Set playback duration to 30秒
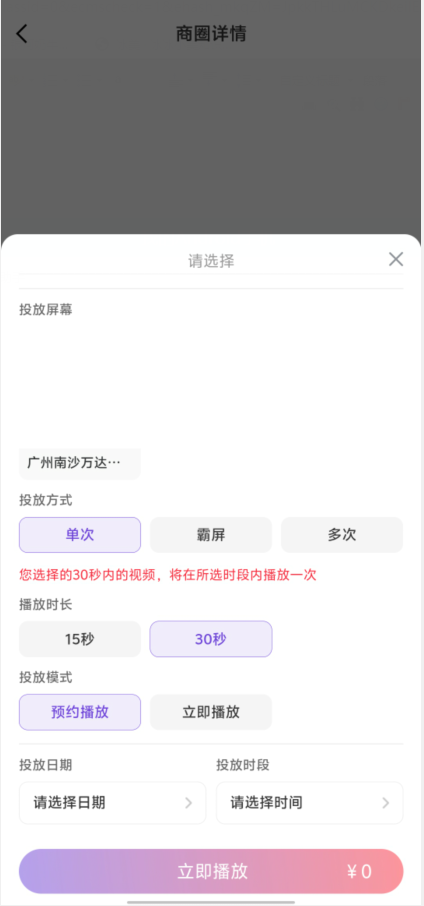This screenshot has height=906, width=424. coord(211,639)
